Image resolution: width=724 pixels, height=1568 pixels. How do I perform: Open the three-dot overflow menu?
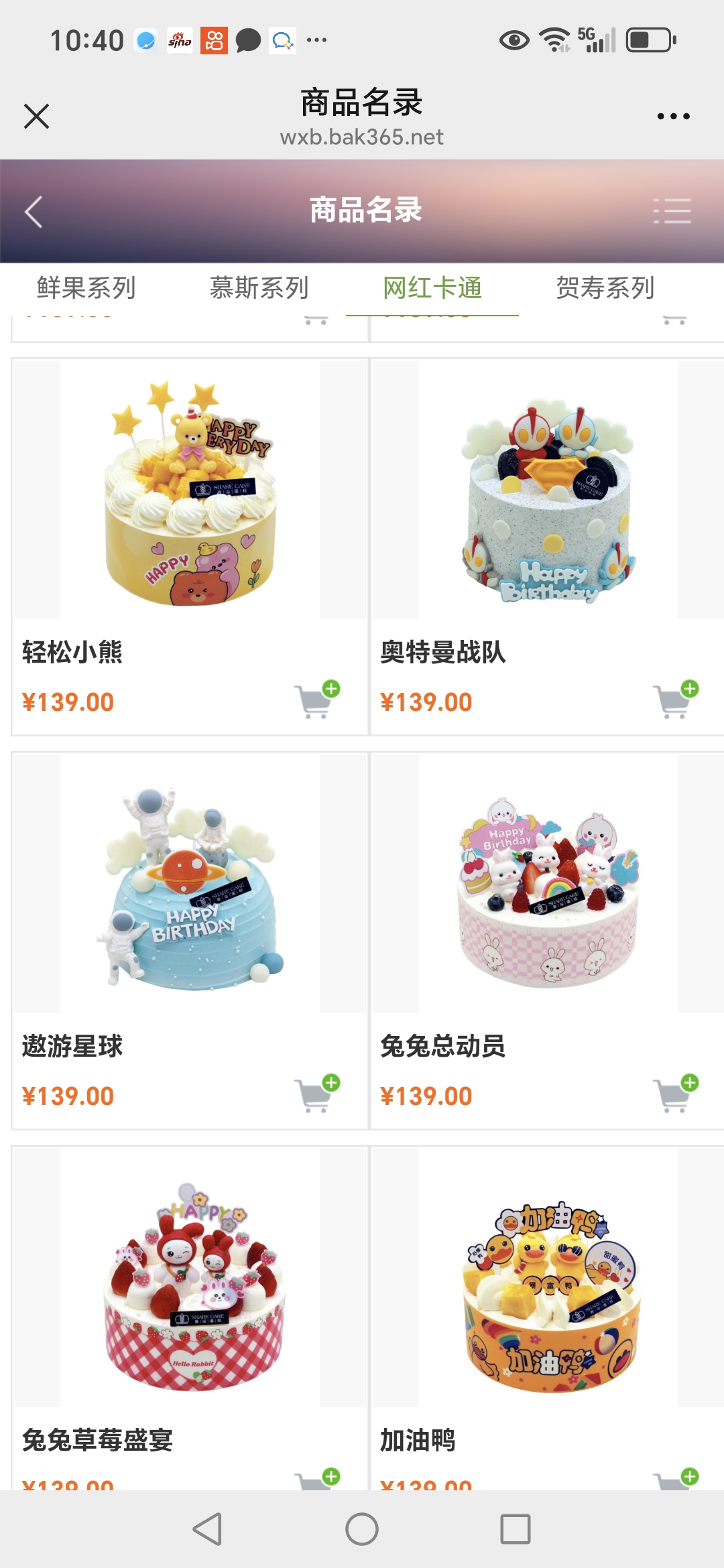pyautogui.click(x=673, y=117)
